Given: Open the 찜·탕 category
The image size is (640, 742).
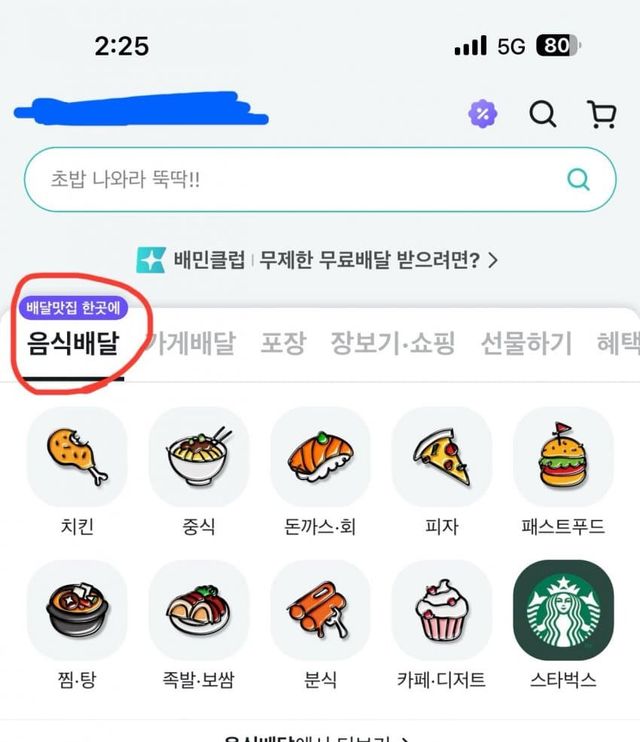Looking at the screenshot, I should 77,611.
